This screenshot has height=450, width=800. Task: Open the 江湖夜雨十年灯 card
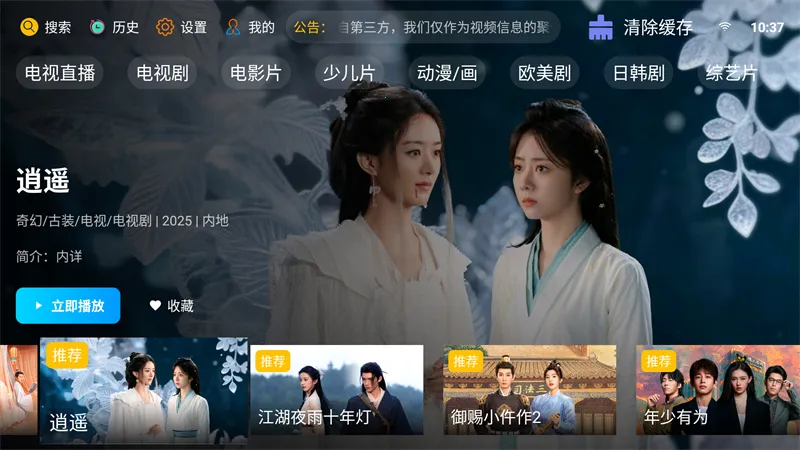pyautogui.click(x=336, y=390)
